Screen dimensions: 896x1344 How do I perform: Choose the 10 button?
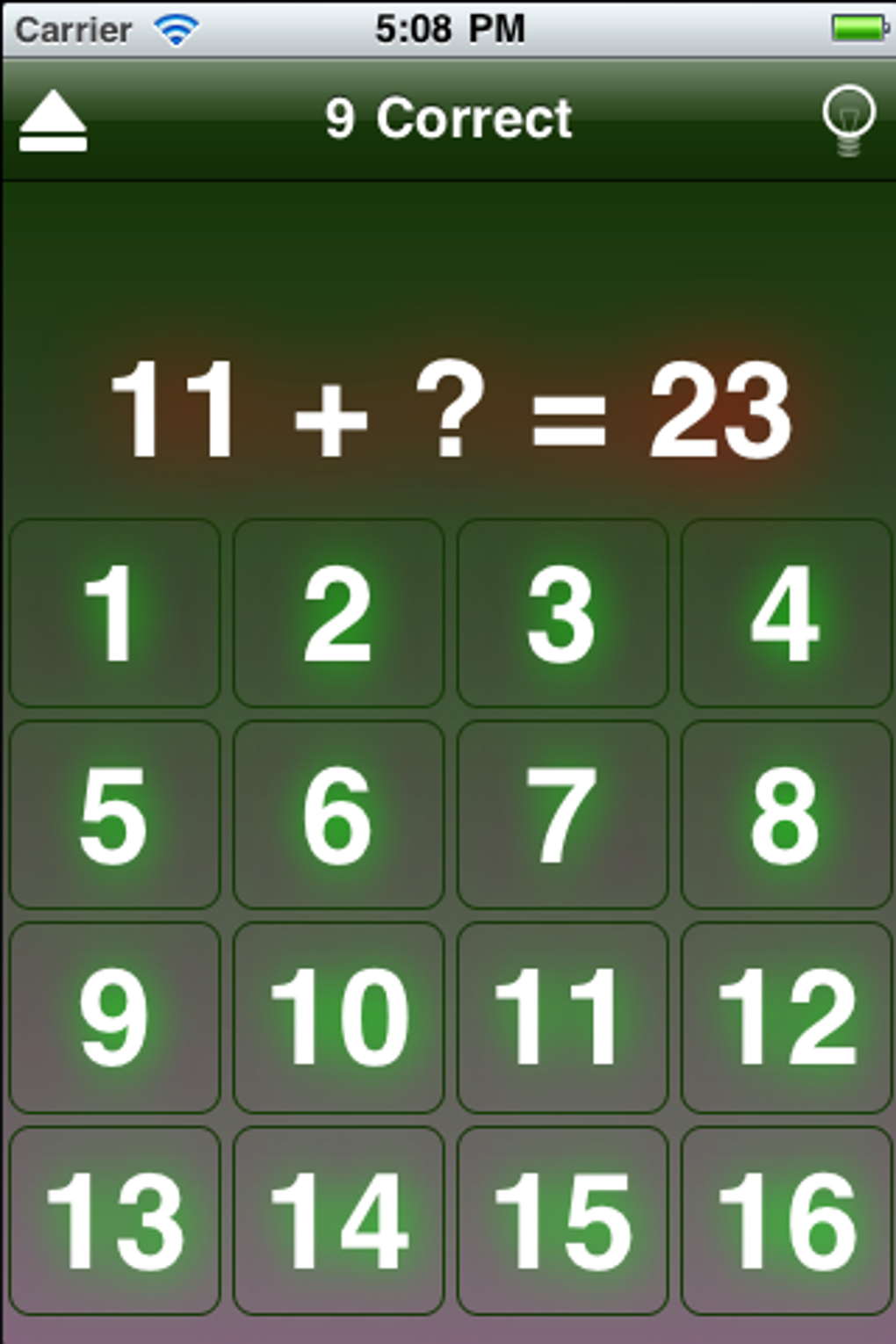coord(338,1017)
